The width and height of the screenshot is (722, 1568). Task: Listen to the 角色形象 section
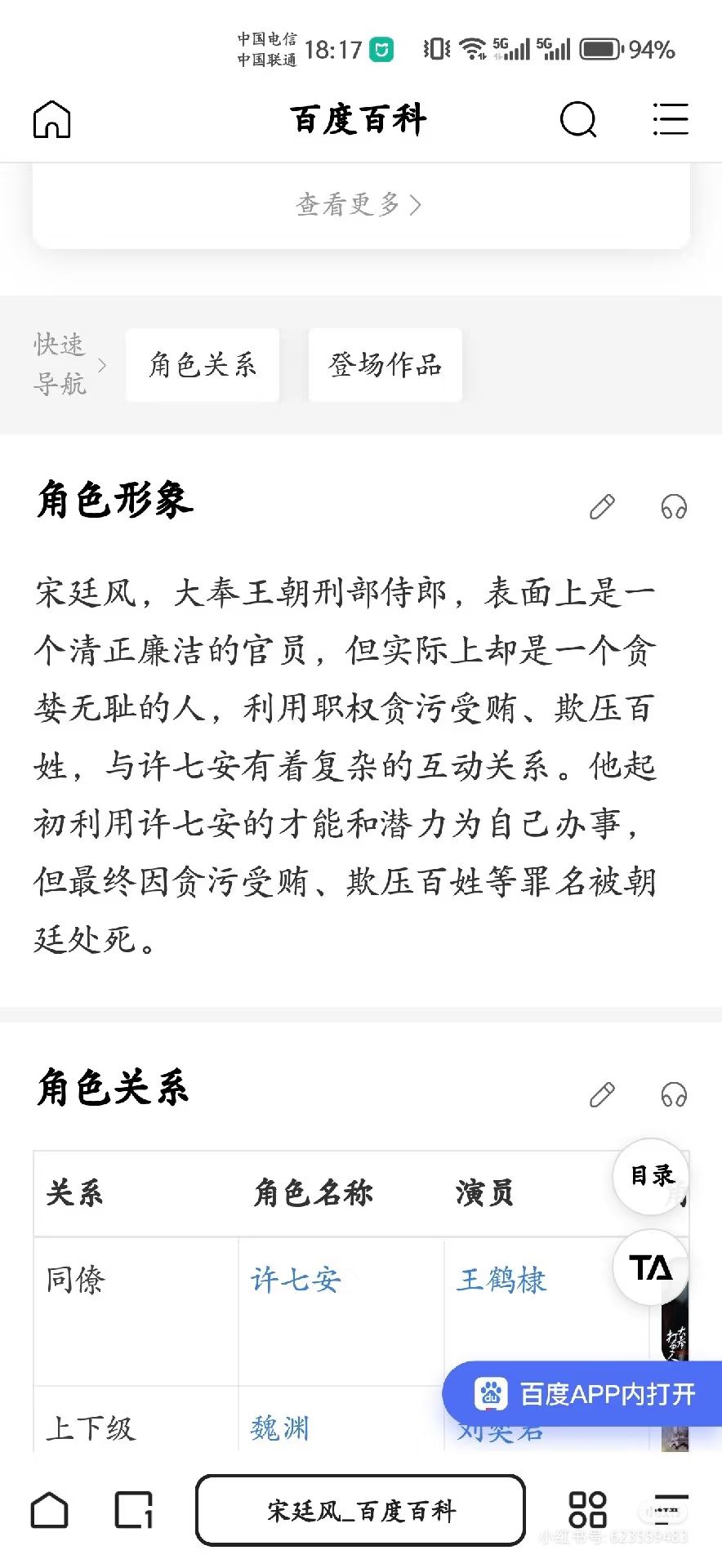(674, 507)
